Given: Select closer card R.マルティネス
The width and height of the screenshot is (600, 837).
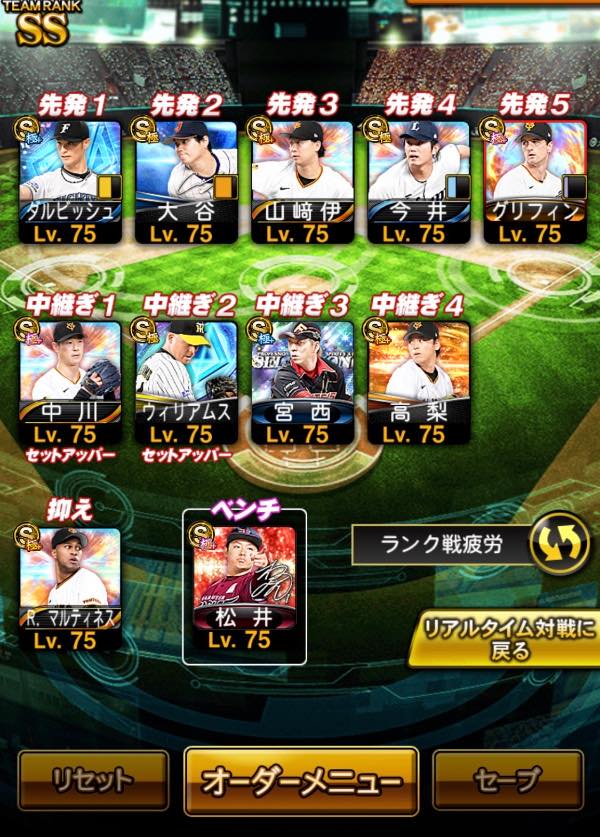Looking at the screenshot, I should tap(70, 580).
